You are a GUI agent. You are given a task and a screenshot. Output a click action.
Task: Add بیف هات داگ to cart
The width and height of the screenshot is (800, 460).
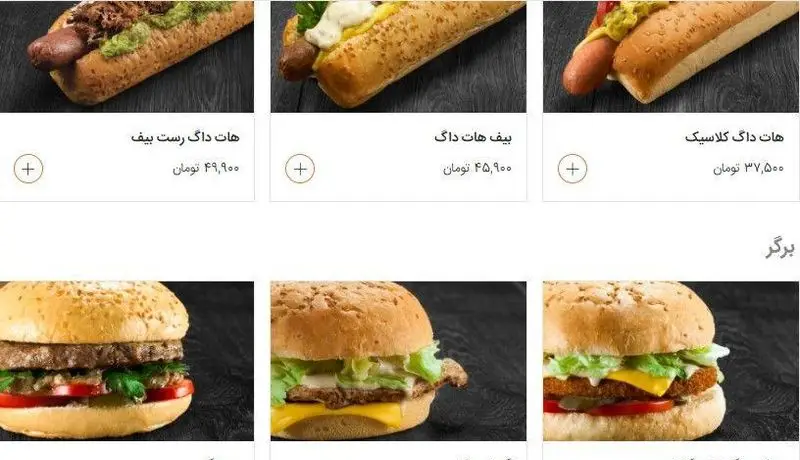[300, 168]
